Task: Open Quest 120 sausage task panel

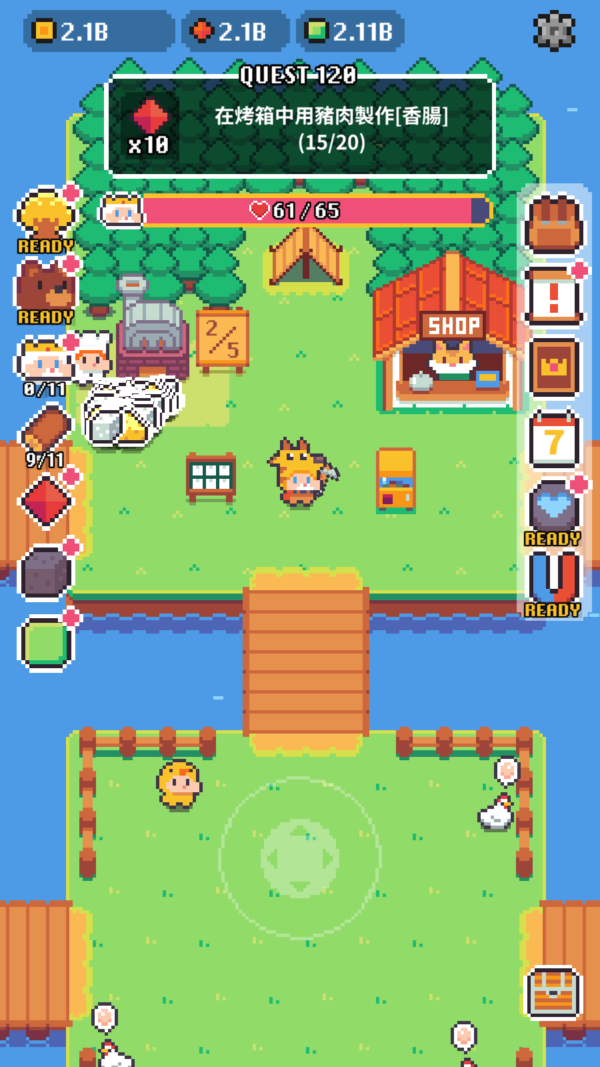Action: (300, 127)
